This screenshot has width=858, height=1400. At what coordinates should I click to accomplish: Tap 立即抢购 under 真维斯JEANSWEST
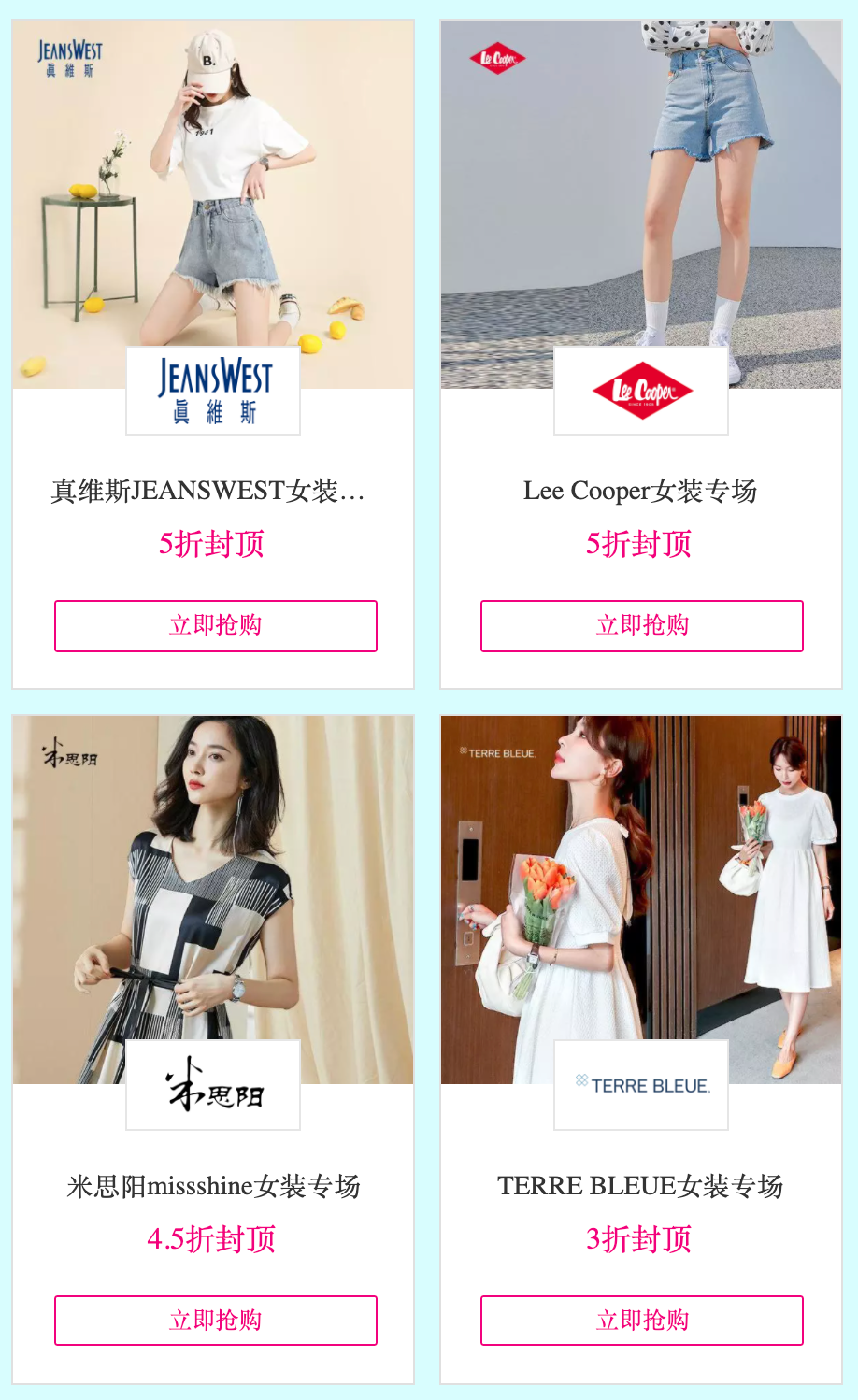tap(215, 625)
